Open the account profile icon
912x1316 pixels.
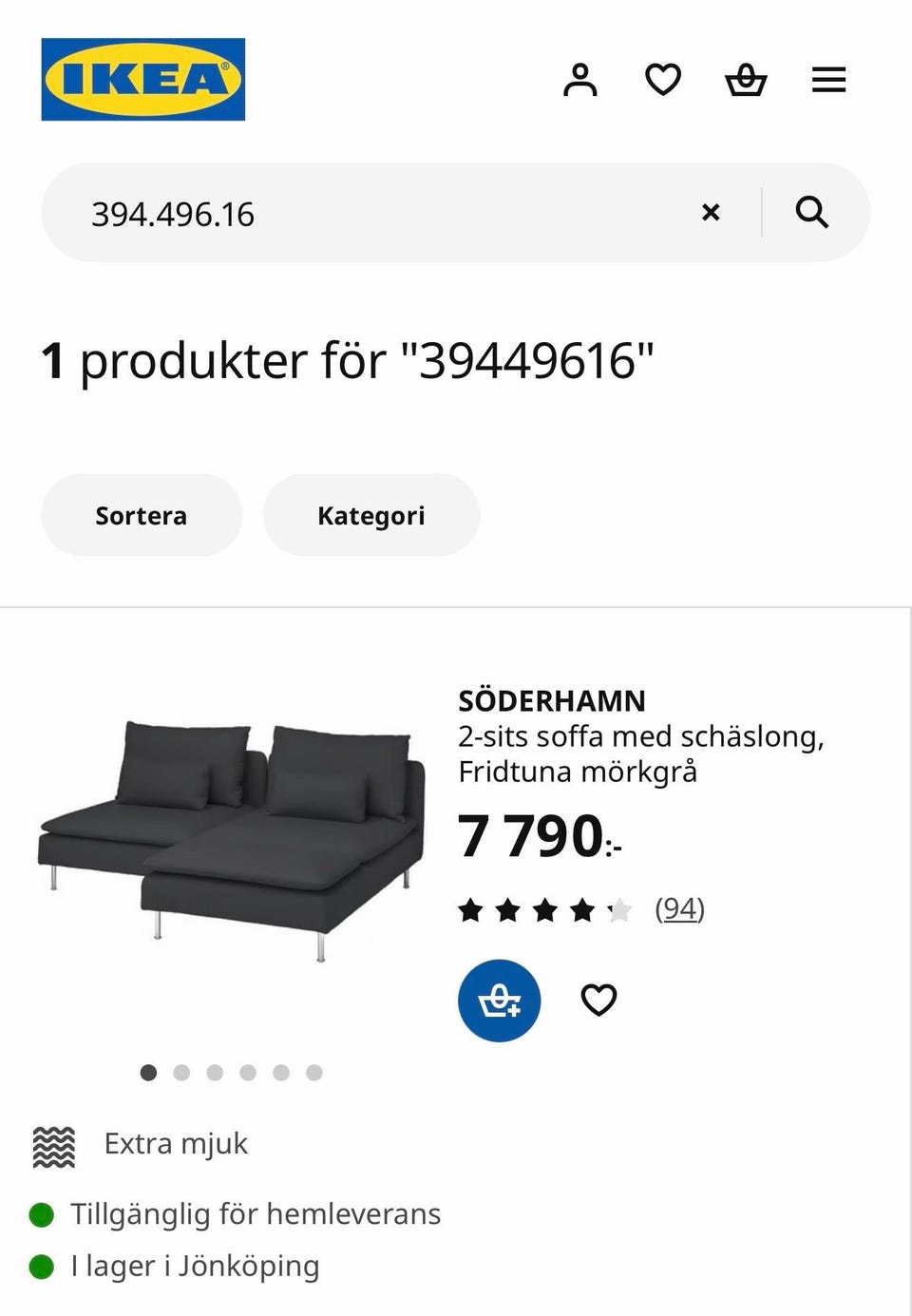coord(580,80)
